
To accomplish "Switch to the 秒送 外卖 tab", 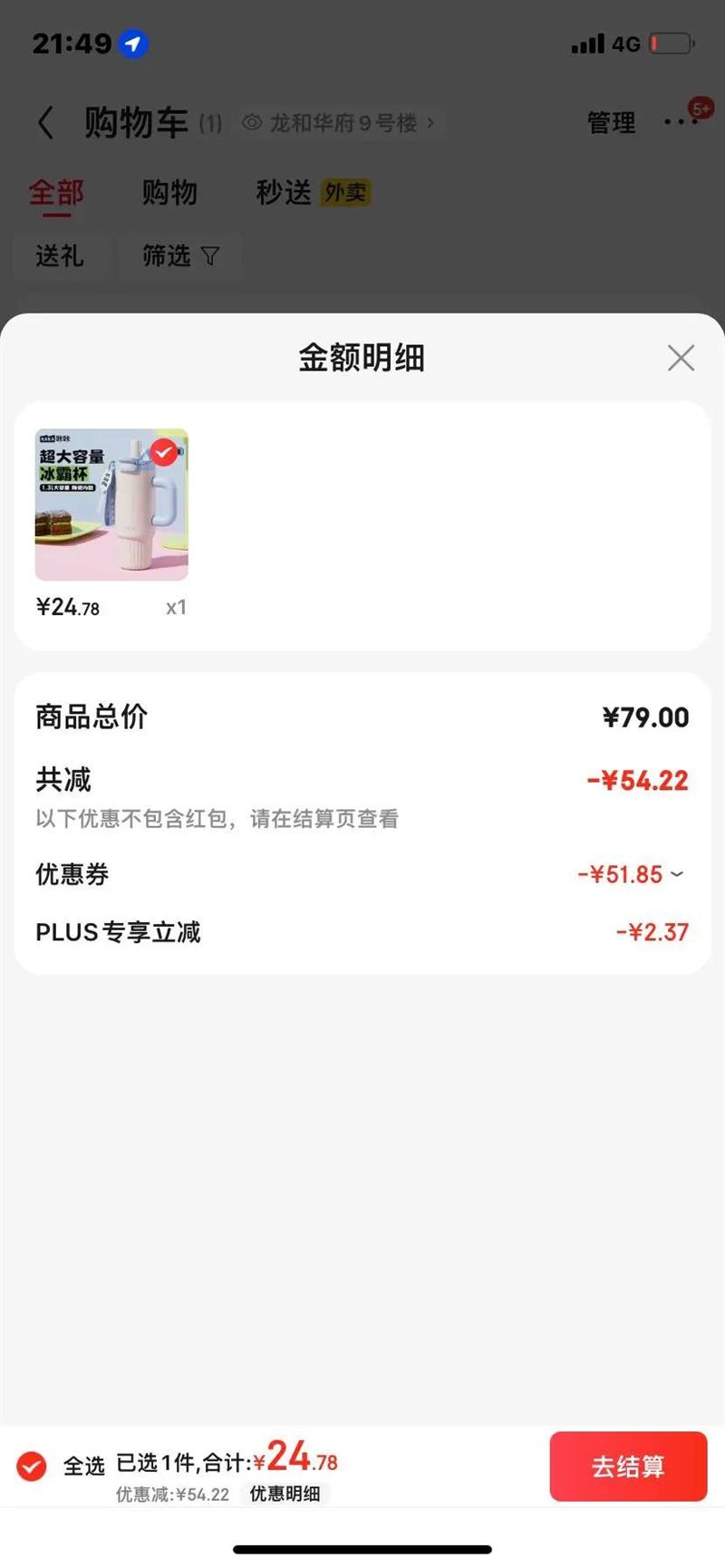I will (313, 192).
